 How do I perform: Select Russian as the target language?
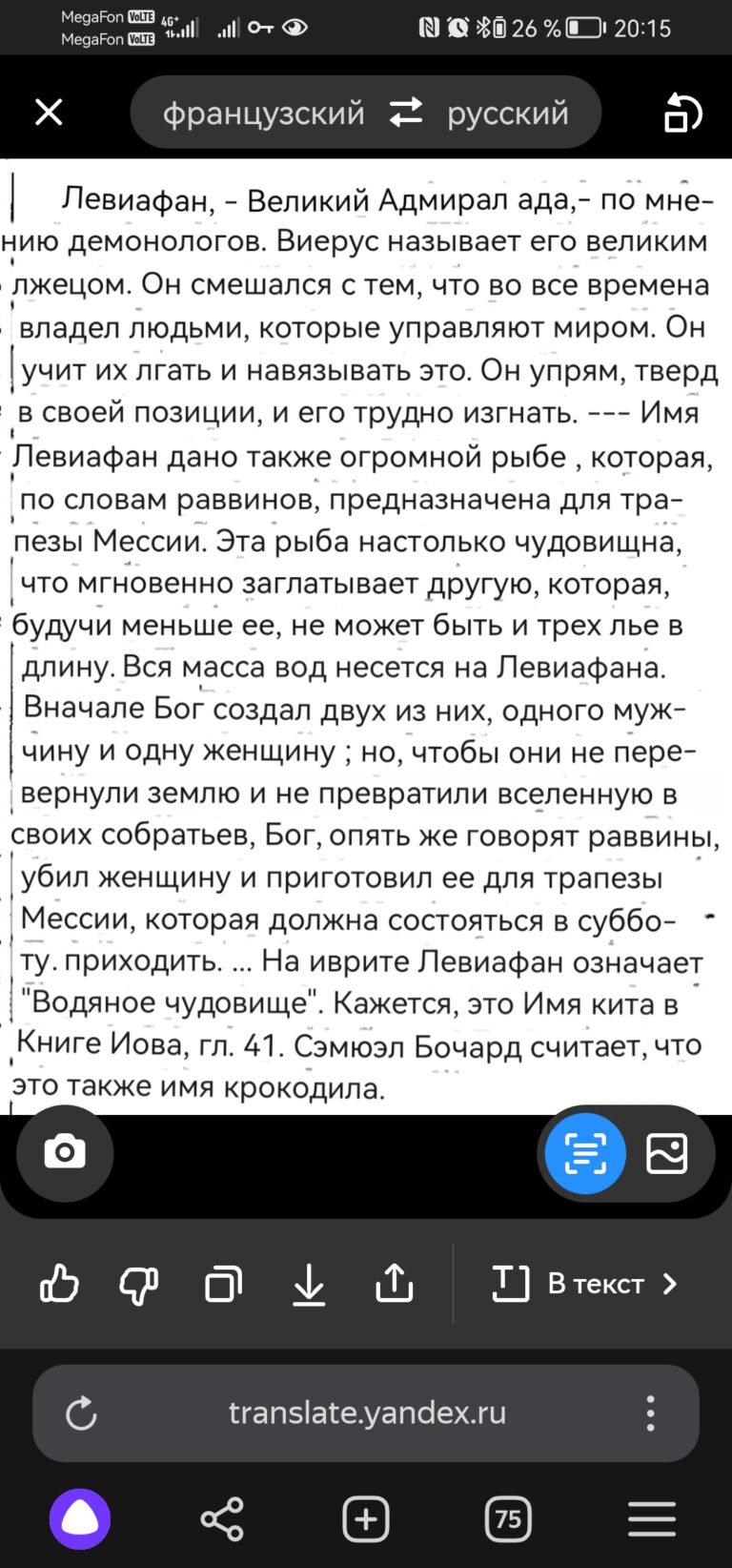click(x=507, y=113)
